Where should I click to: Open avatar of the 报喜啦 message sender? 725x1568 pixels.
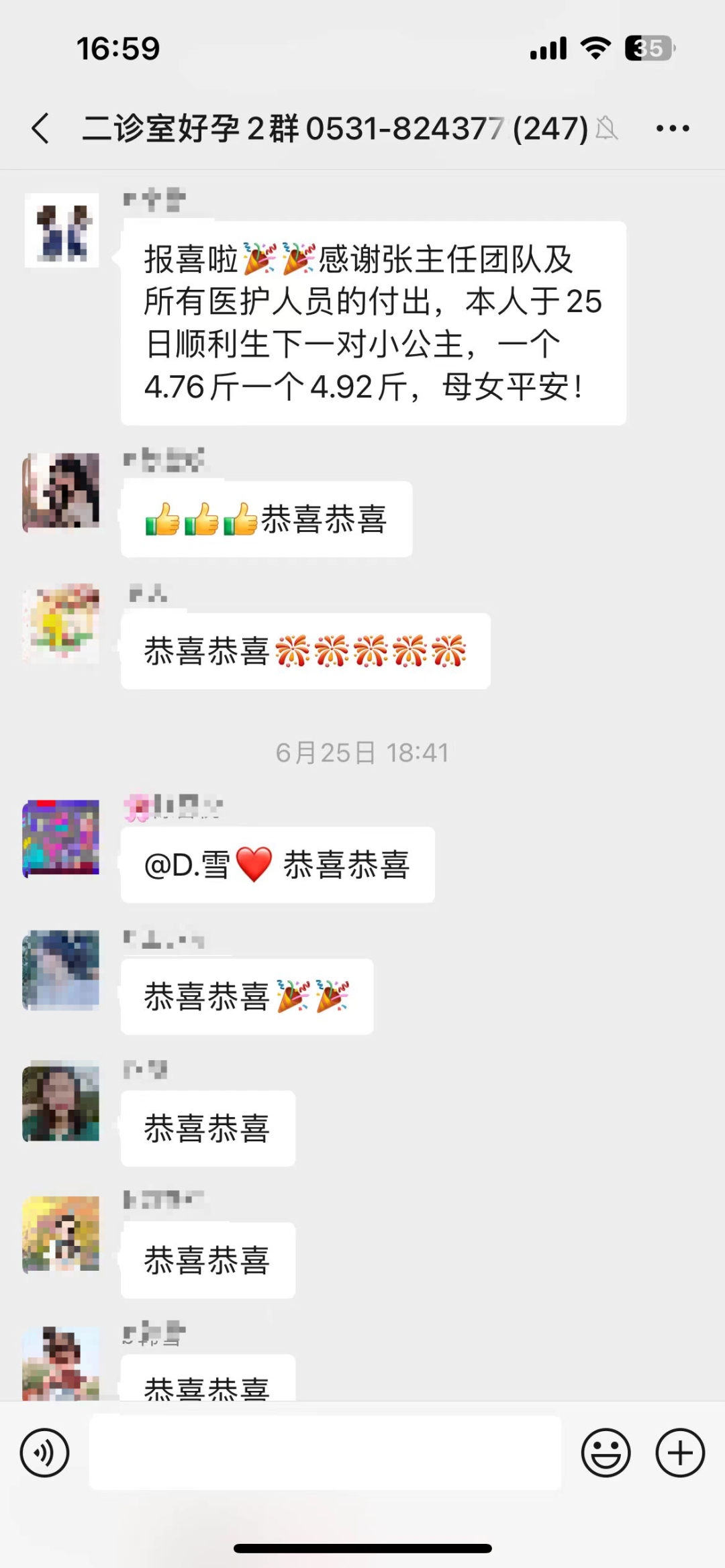coord(62,230)
